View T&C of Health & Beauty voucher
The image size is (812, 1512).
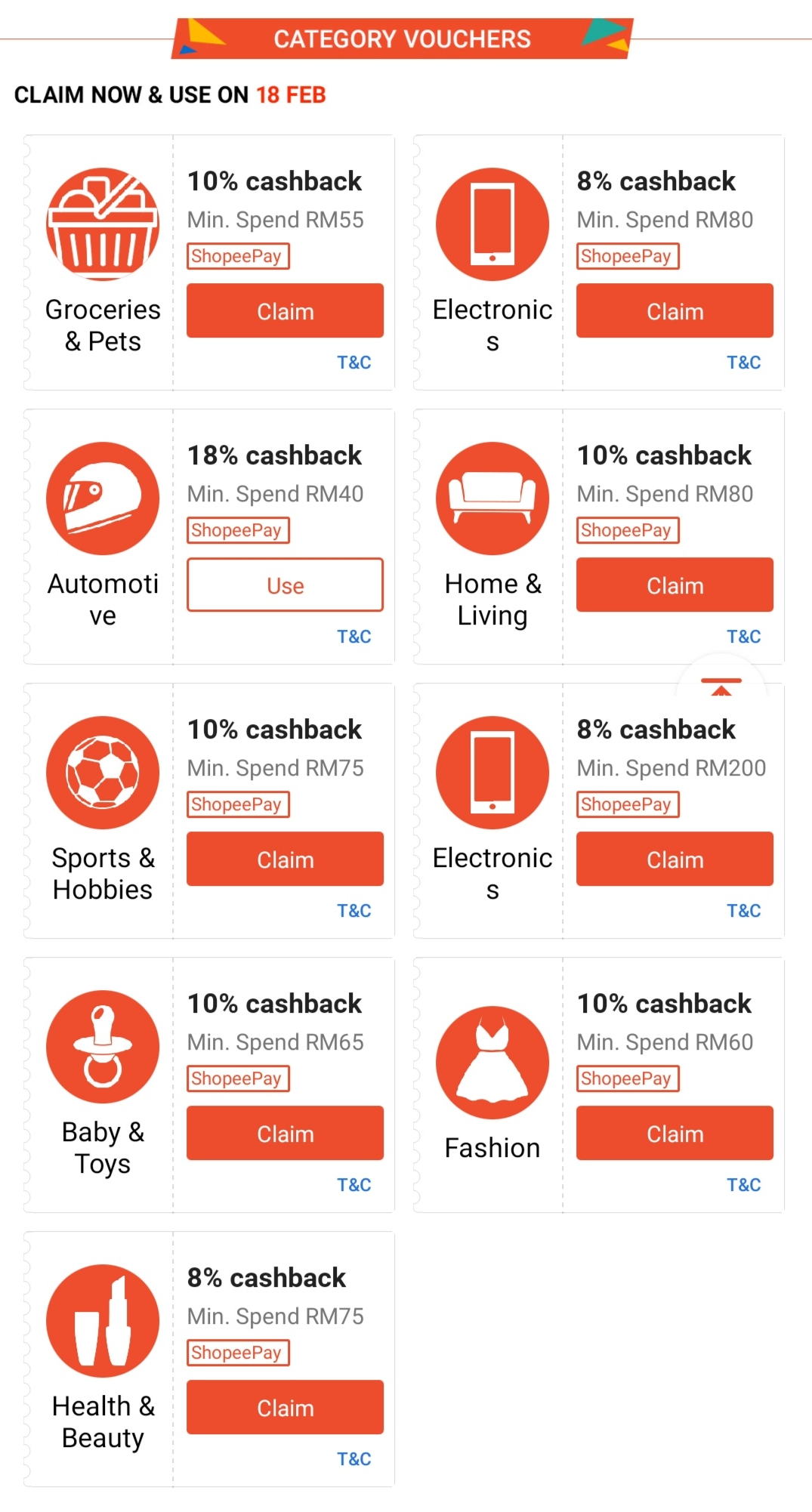click(354, 1459)
